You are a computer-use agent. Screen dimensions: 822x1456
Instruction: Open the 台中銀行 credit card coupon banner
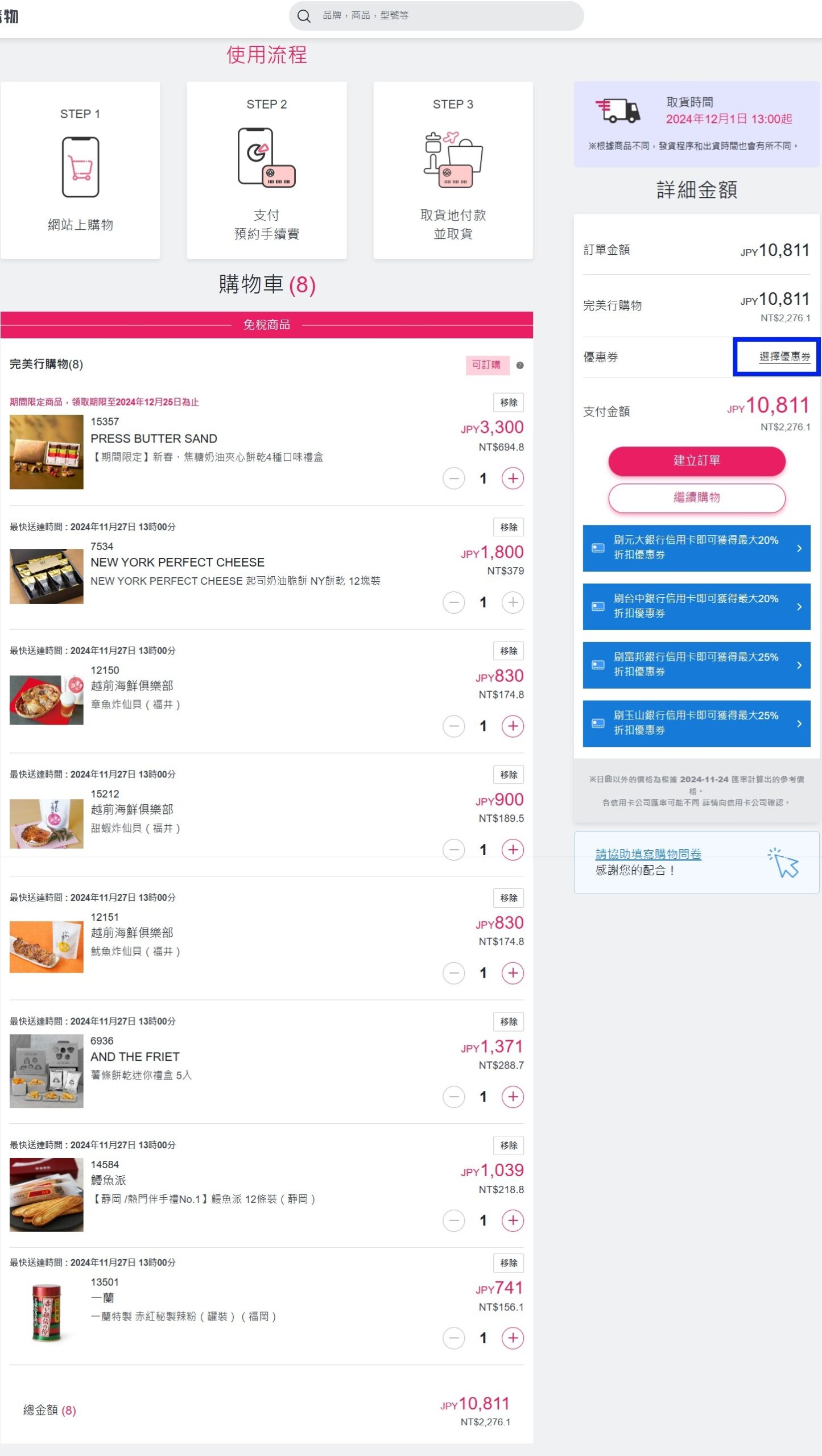click(x=696, y=606)
